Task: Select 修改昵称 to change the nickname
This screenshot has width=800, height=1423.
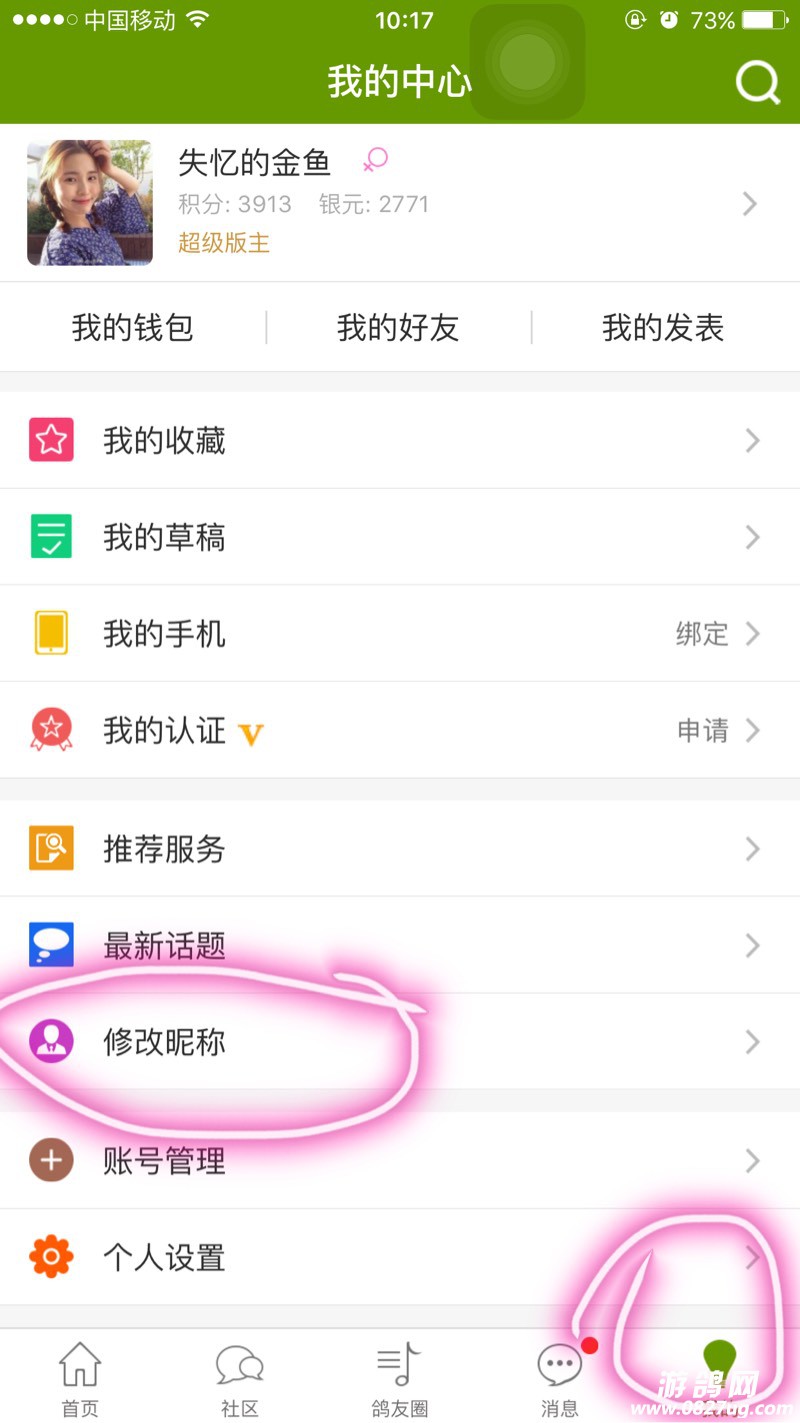Action: (400, 1042)
